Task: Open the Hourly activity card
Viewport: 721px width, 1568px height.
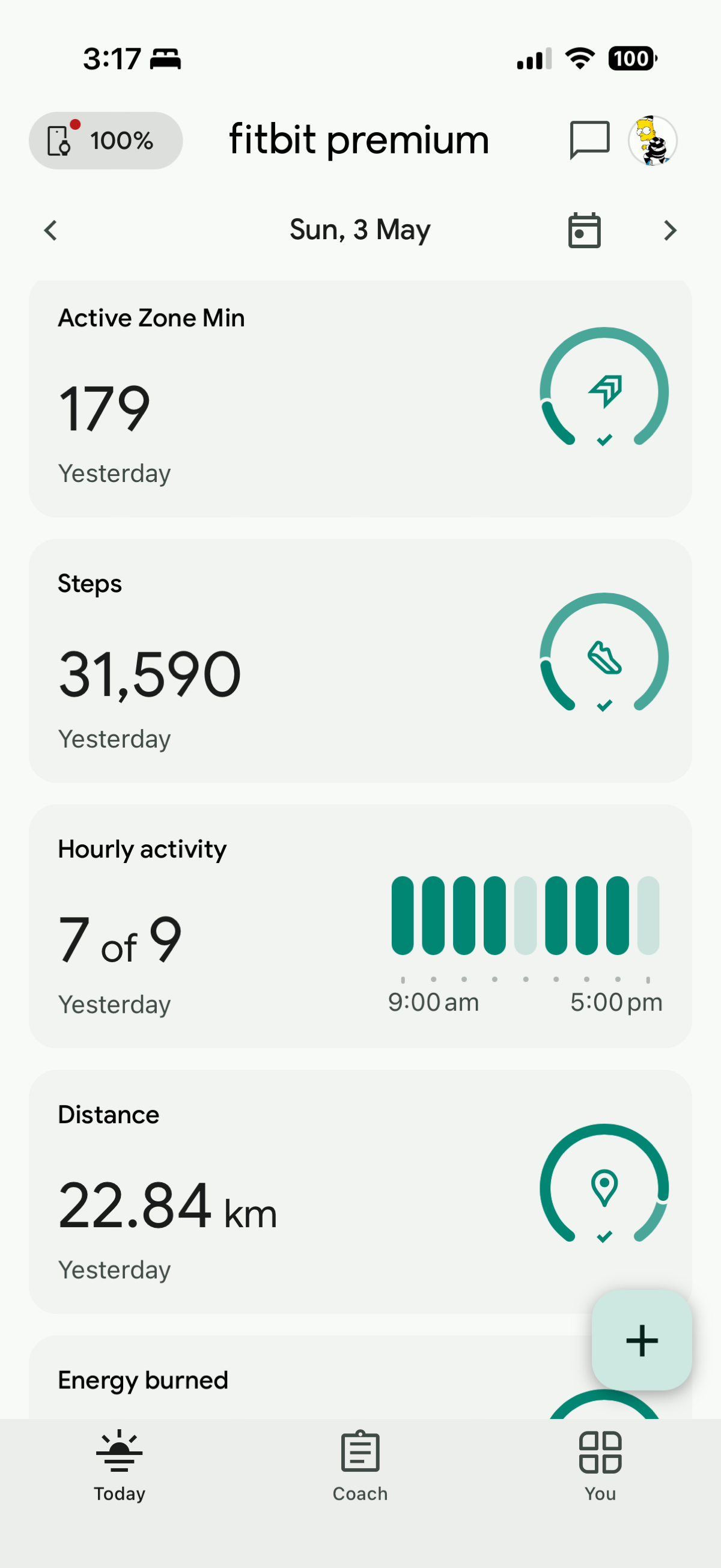Action: 360,926
